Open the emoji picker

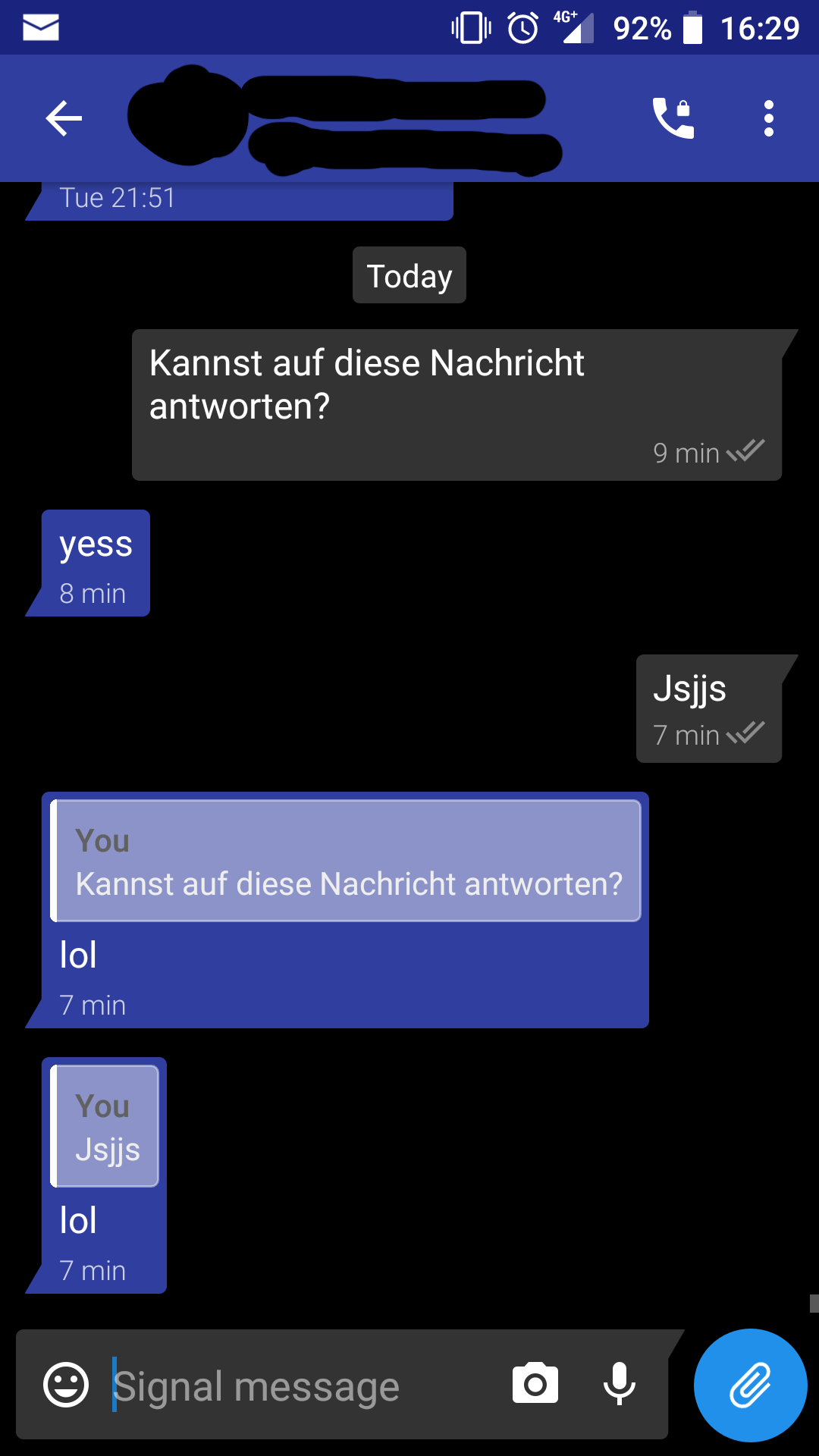pos(66,1385)
